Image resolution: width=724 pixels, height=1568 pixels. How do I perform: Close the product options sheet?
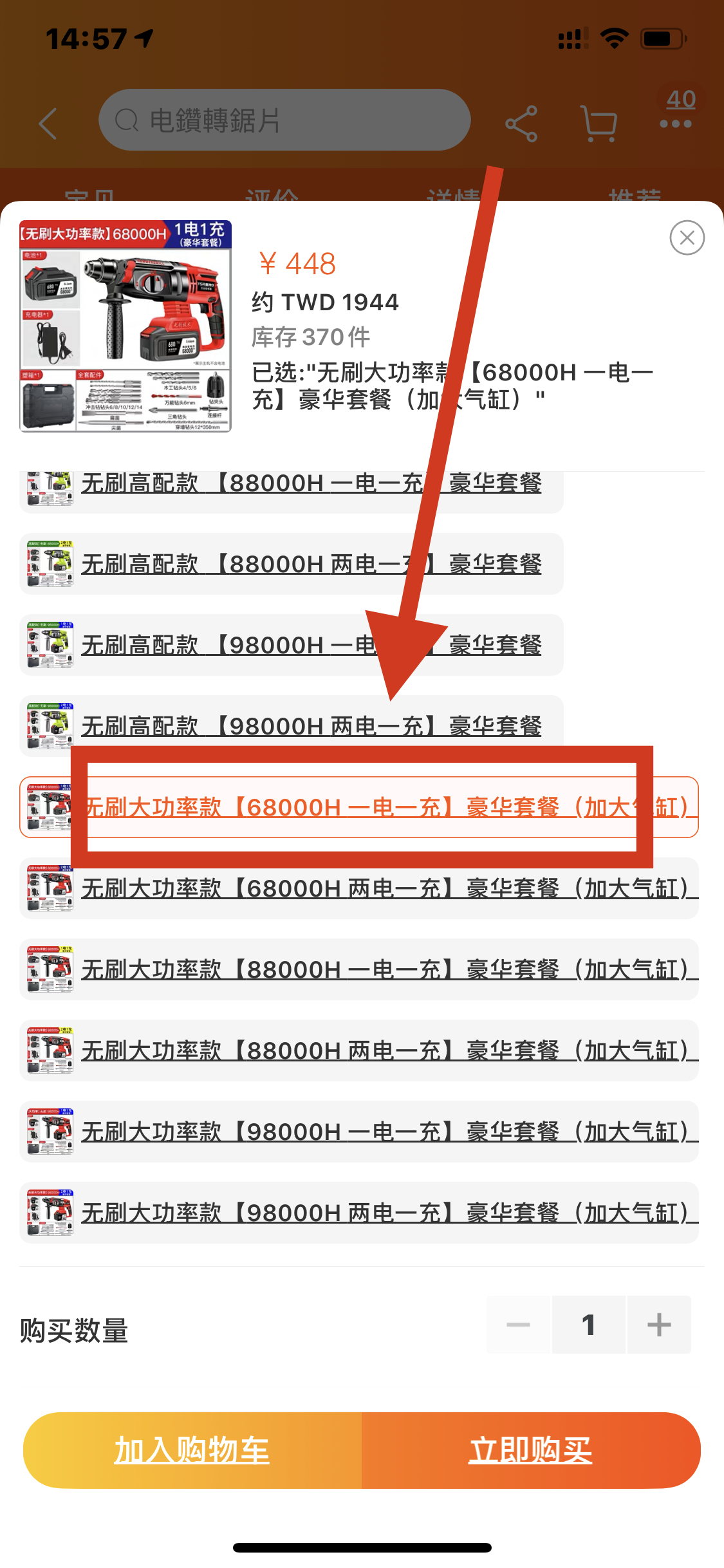pyautogui.click(x=687, y=238)
